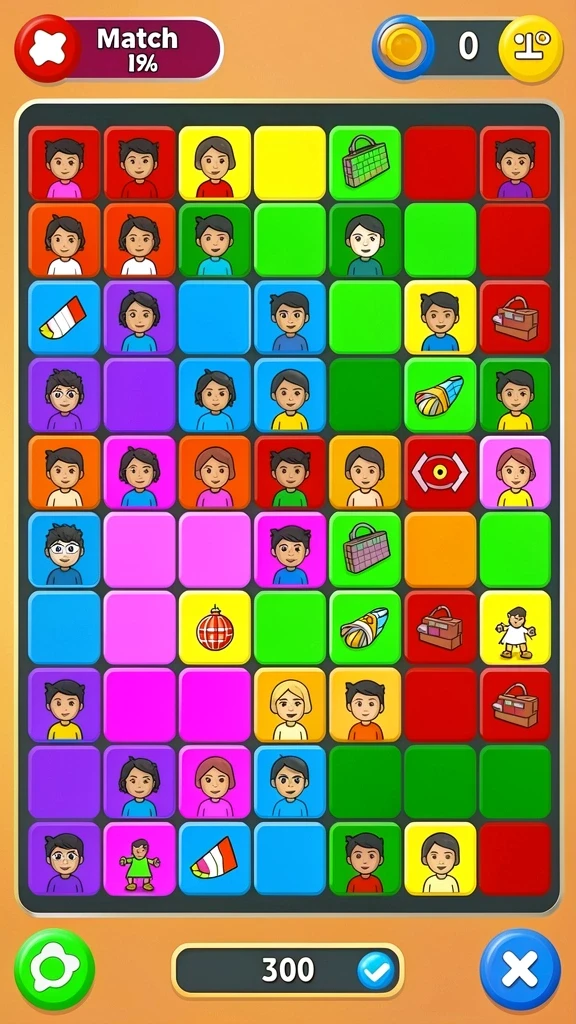The height and width of the screenshot is (1024, 576).
Task: Select the pink tile with green-dress doll
Action: coord(140,859)
